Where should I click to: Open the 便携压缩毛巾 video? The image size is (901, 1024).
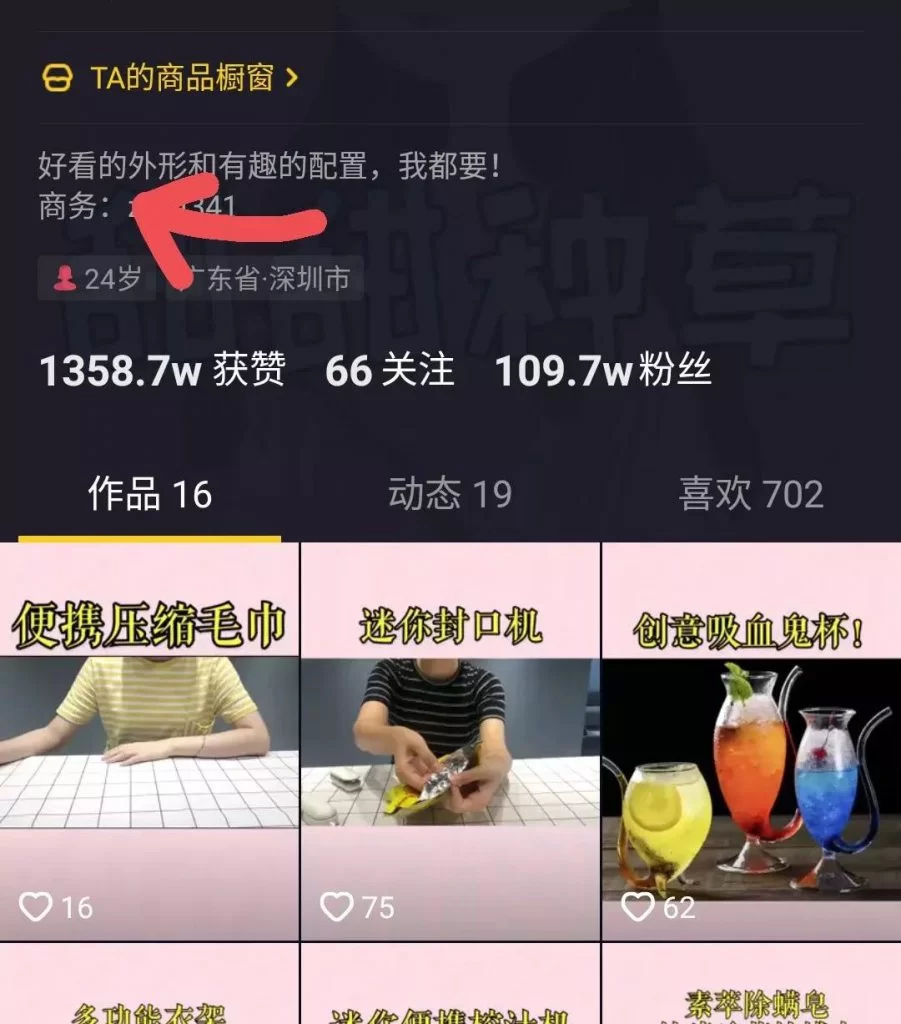149,742
